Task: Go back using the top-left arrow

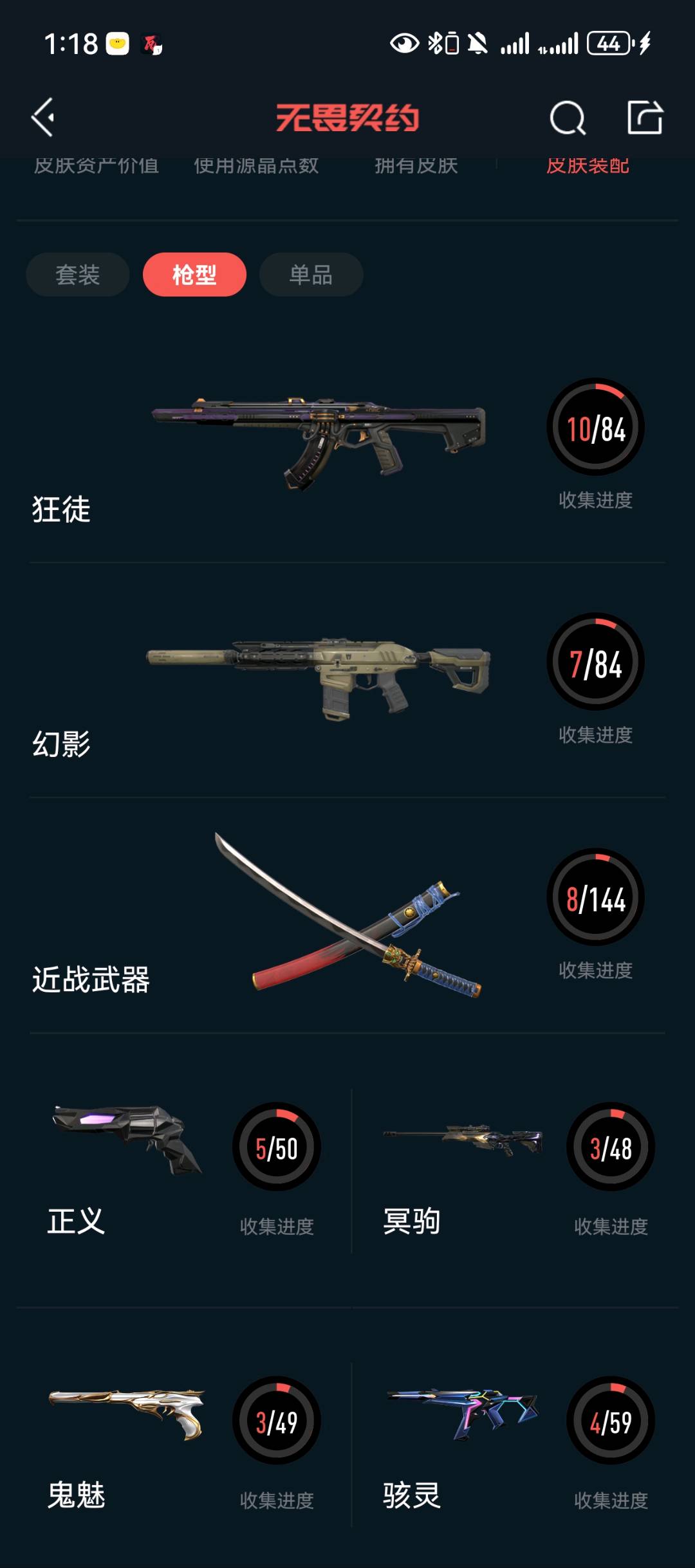Action: pyautogui.click(x=43, y=118)
